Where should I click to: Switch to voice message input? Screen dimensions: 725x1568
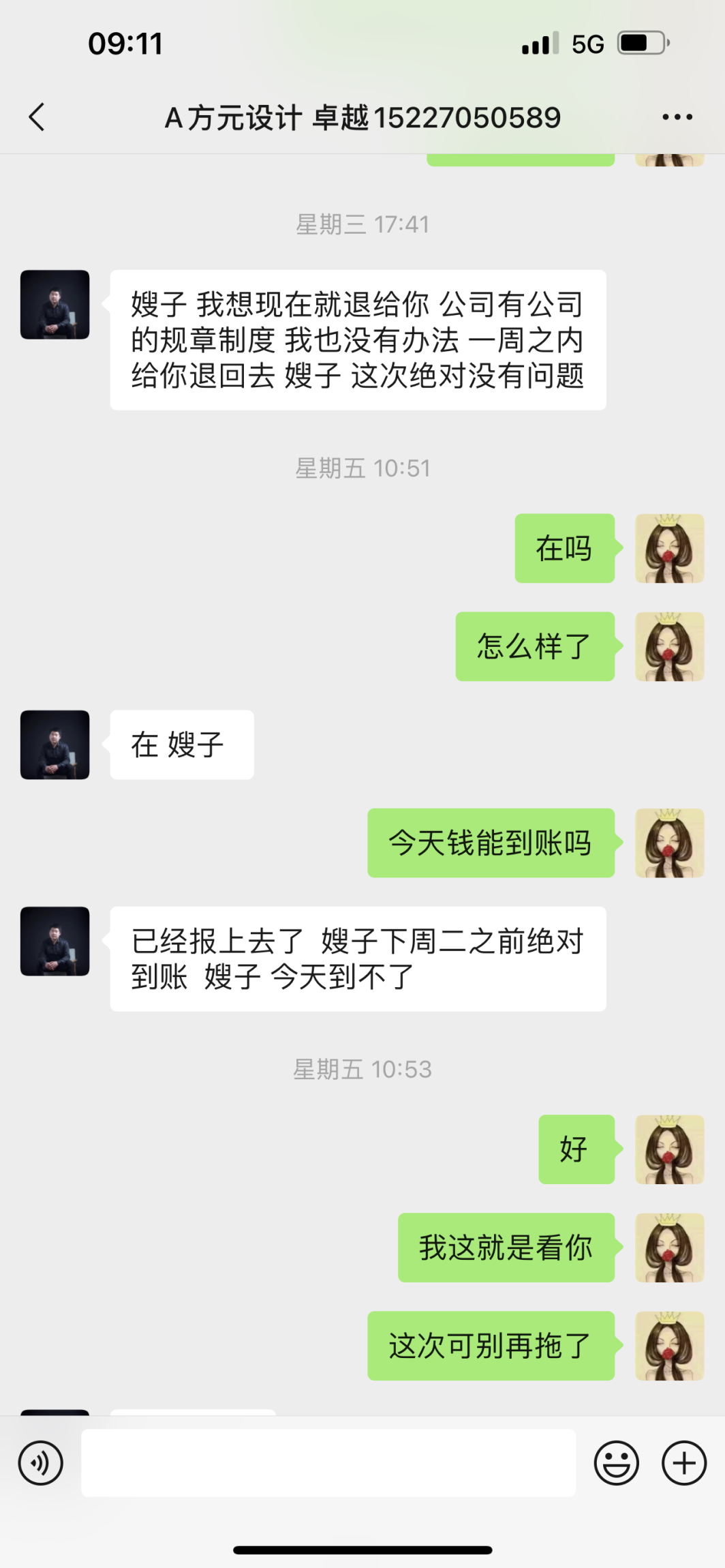tap(41, 1462)
